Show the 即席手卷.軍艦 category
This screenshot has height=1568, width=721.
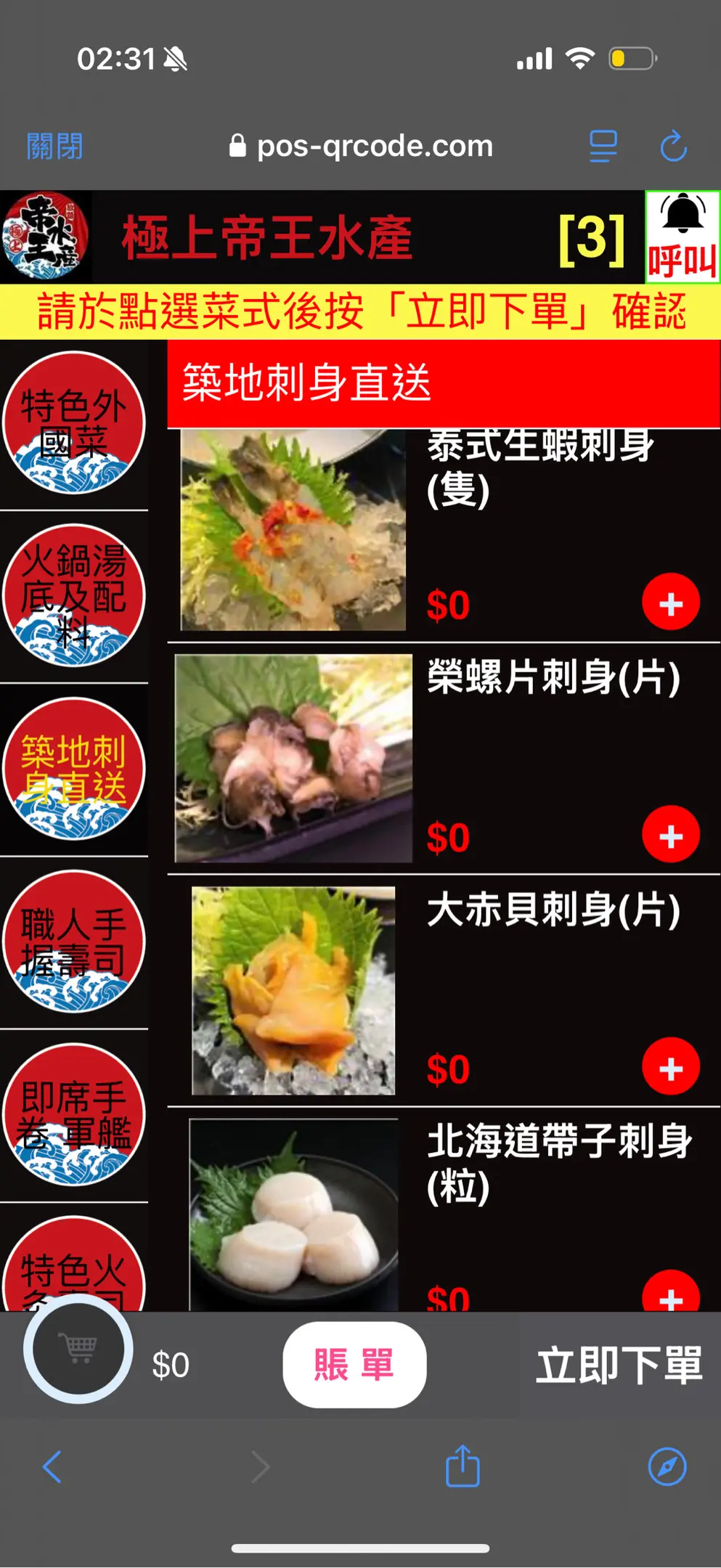click(x=73, y=1115)
